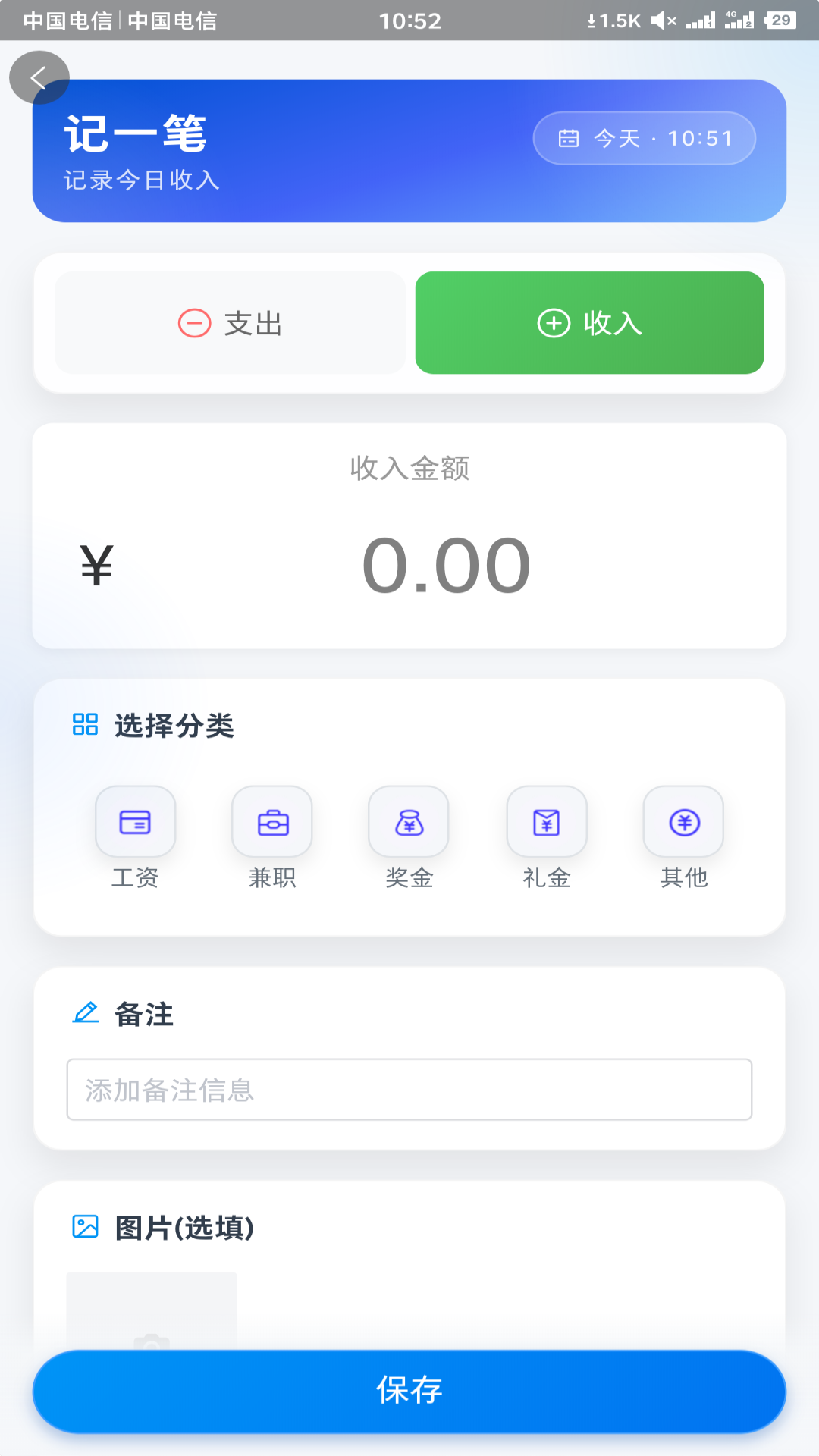Open the date selector 今天·10:51

[x=644, y=137]
